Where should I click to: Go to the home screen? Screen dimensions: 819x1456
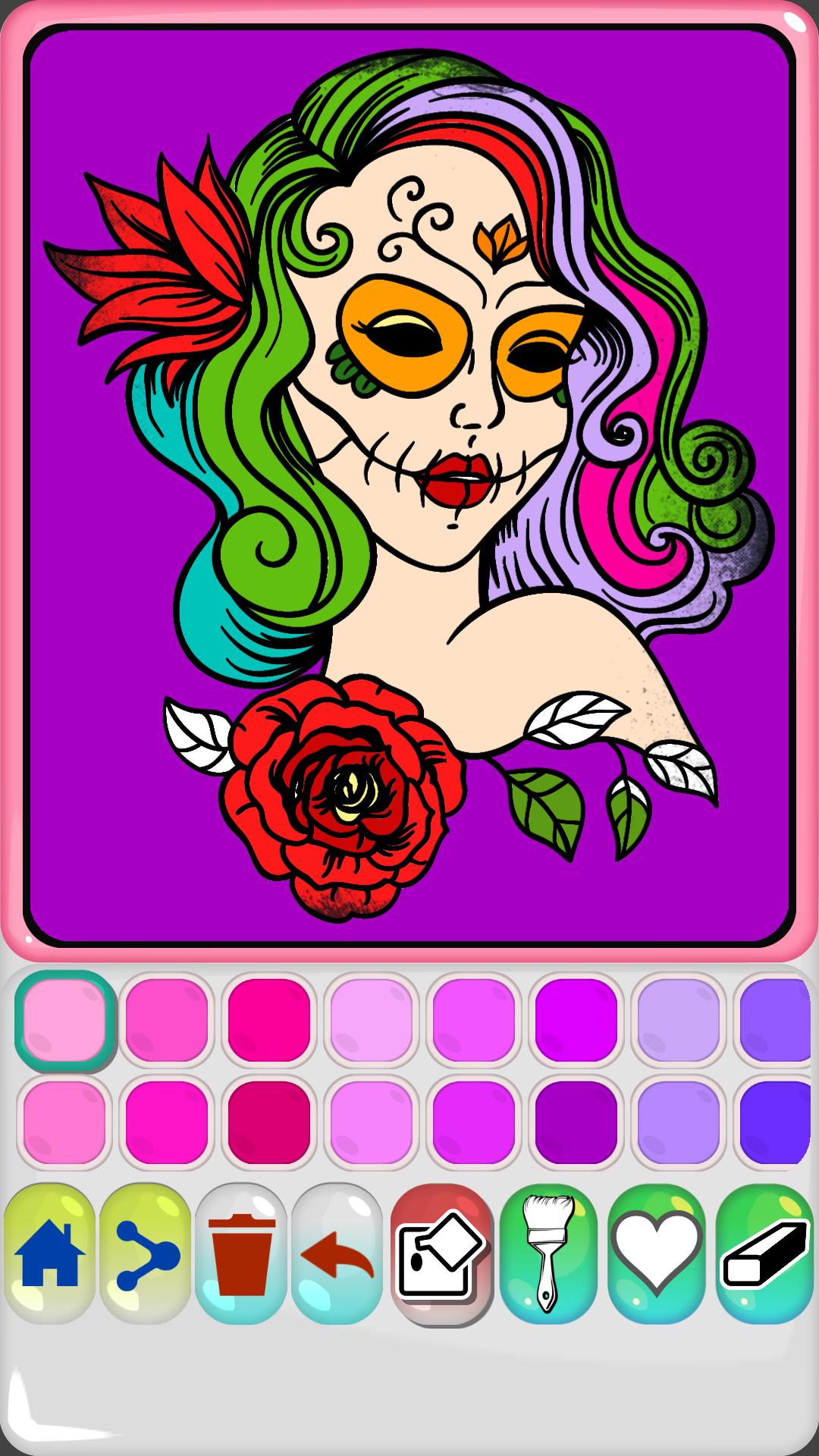pos(50,1254)
